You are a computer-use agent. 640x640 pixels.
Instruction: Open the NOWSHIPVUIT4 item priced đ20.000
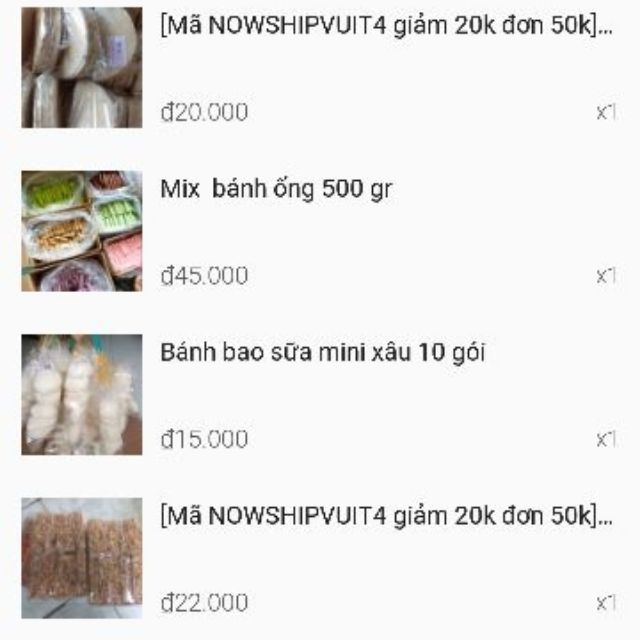[x=386, y=27]
